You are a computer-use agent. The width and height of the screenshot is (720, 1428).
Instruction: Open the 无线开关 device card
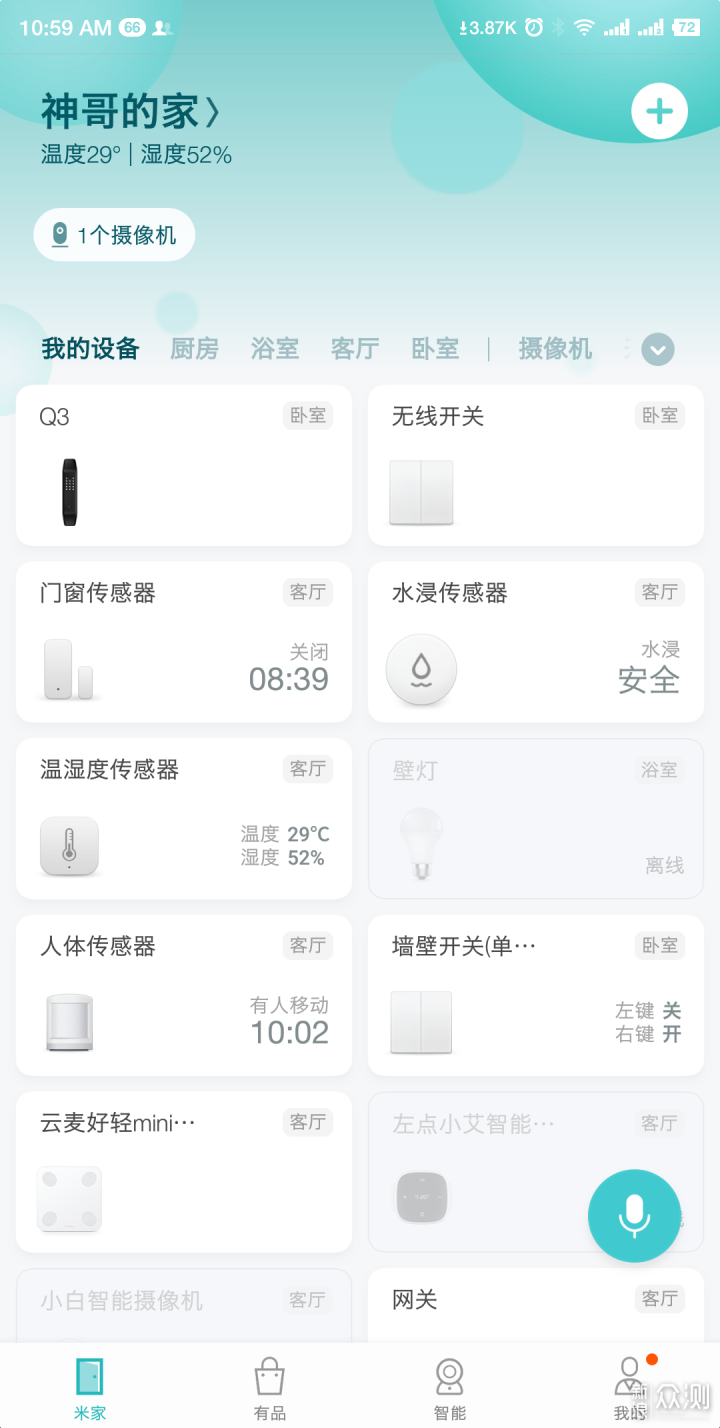[536, 466]
